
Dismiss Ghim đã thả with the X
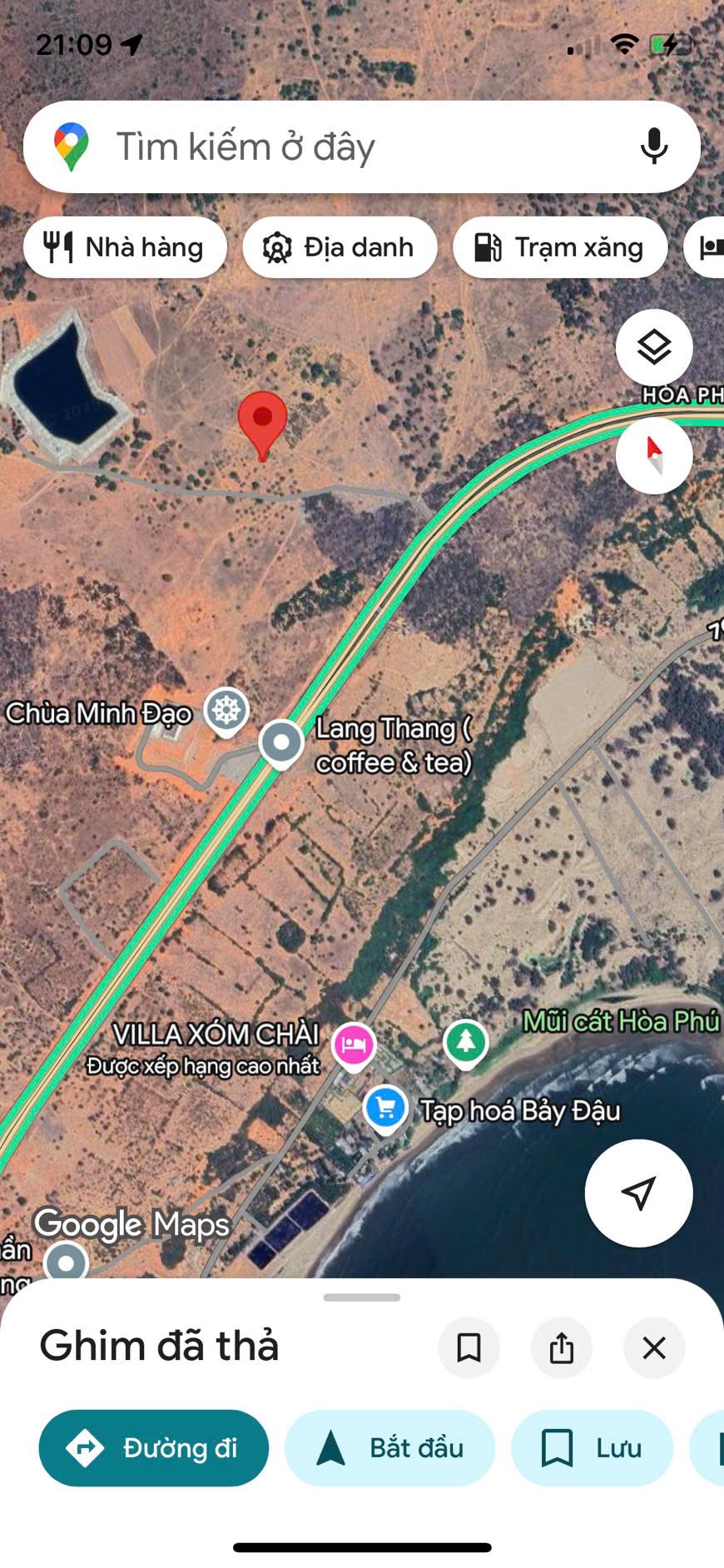(653, 1347)
